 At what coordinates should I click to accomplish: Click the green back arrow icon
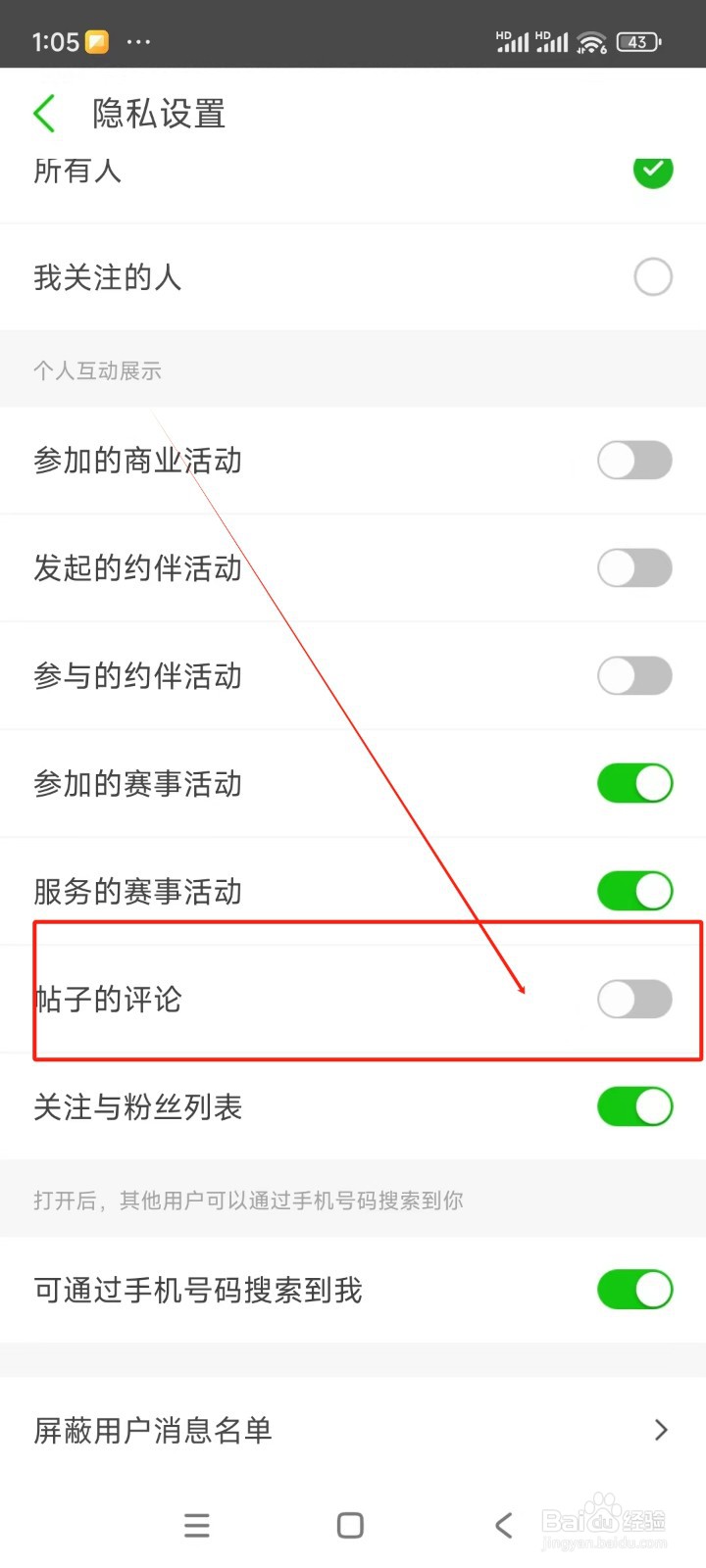click(x=44, y=113)
